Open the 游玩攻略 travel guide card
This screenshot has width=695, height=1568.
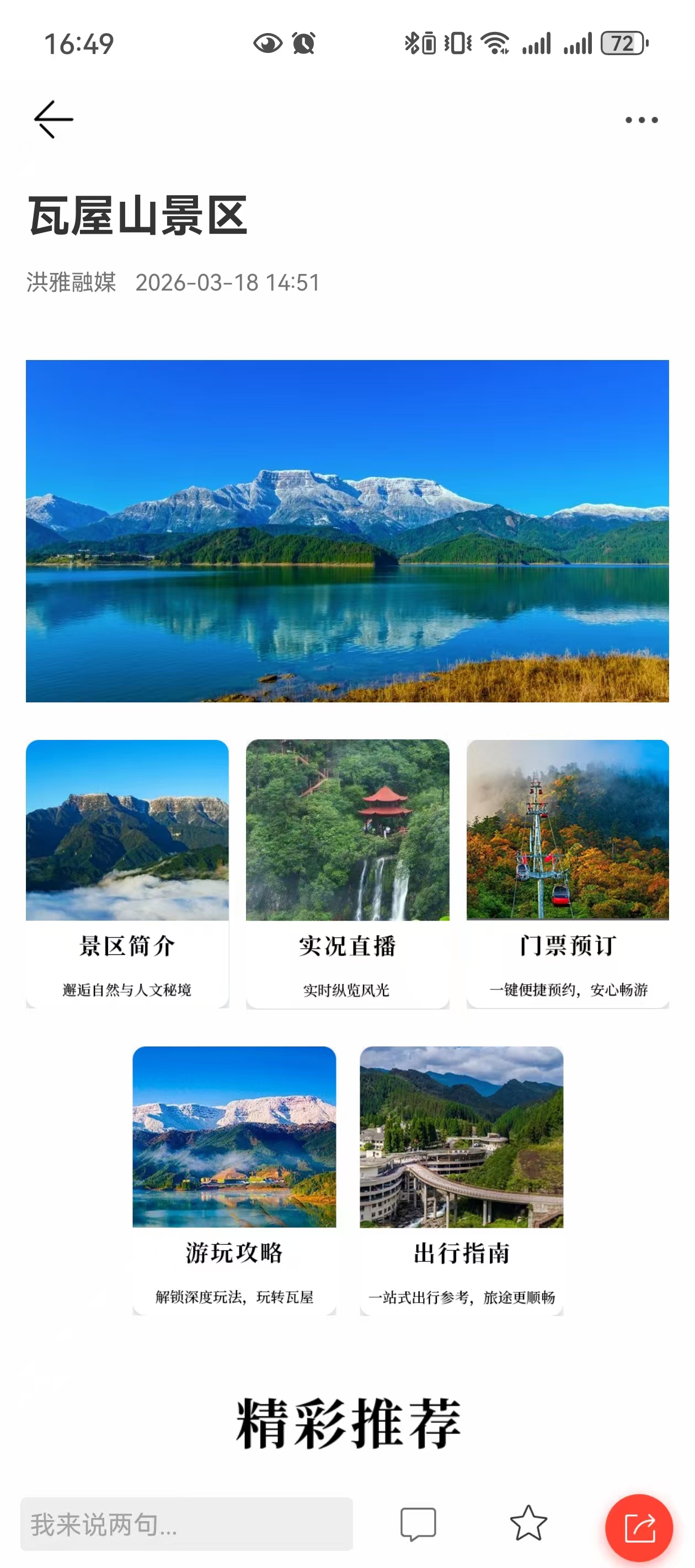tap(234, 1180)
